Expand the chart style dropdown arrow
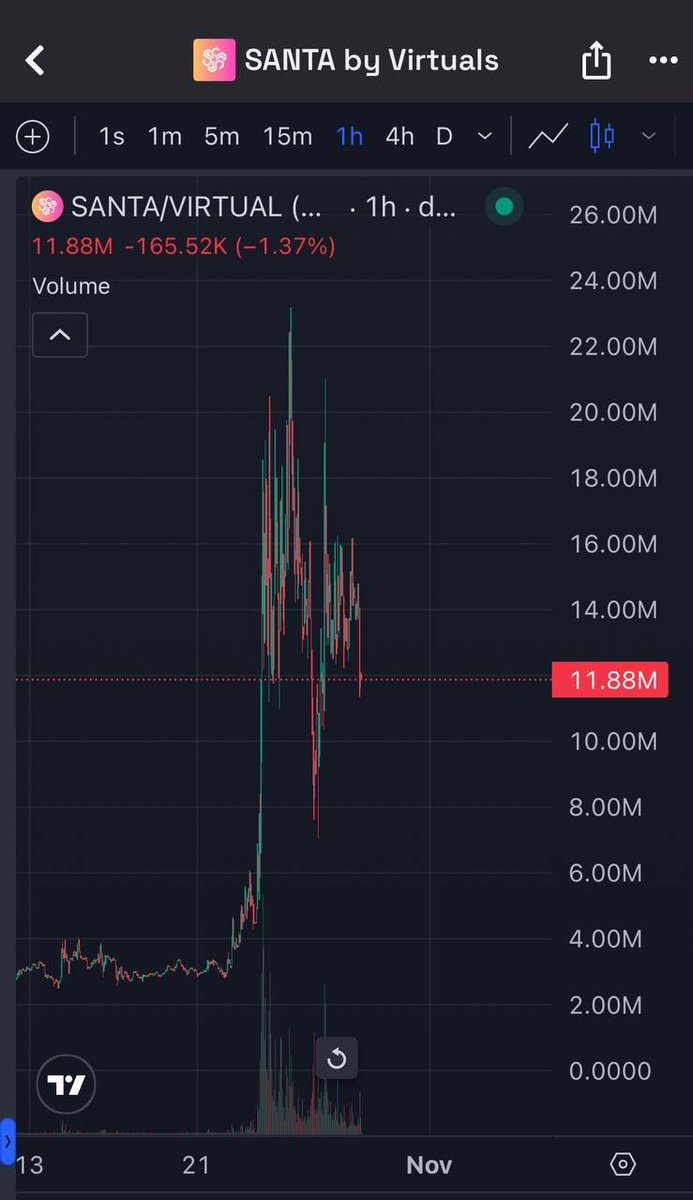Image resolution: width=693 pixels, height=1200 pixels. 648,137
